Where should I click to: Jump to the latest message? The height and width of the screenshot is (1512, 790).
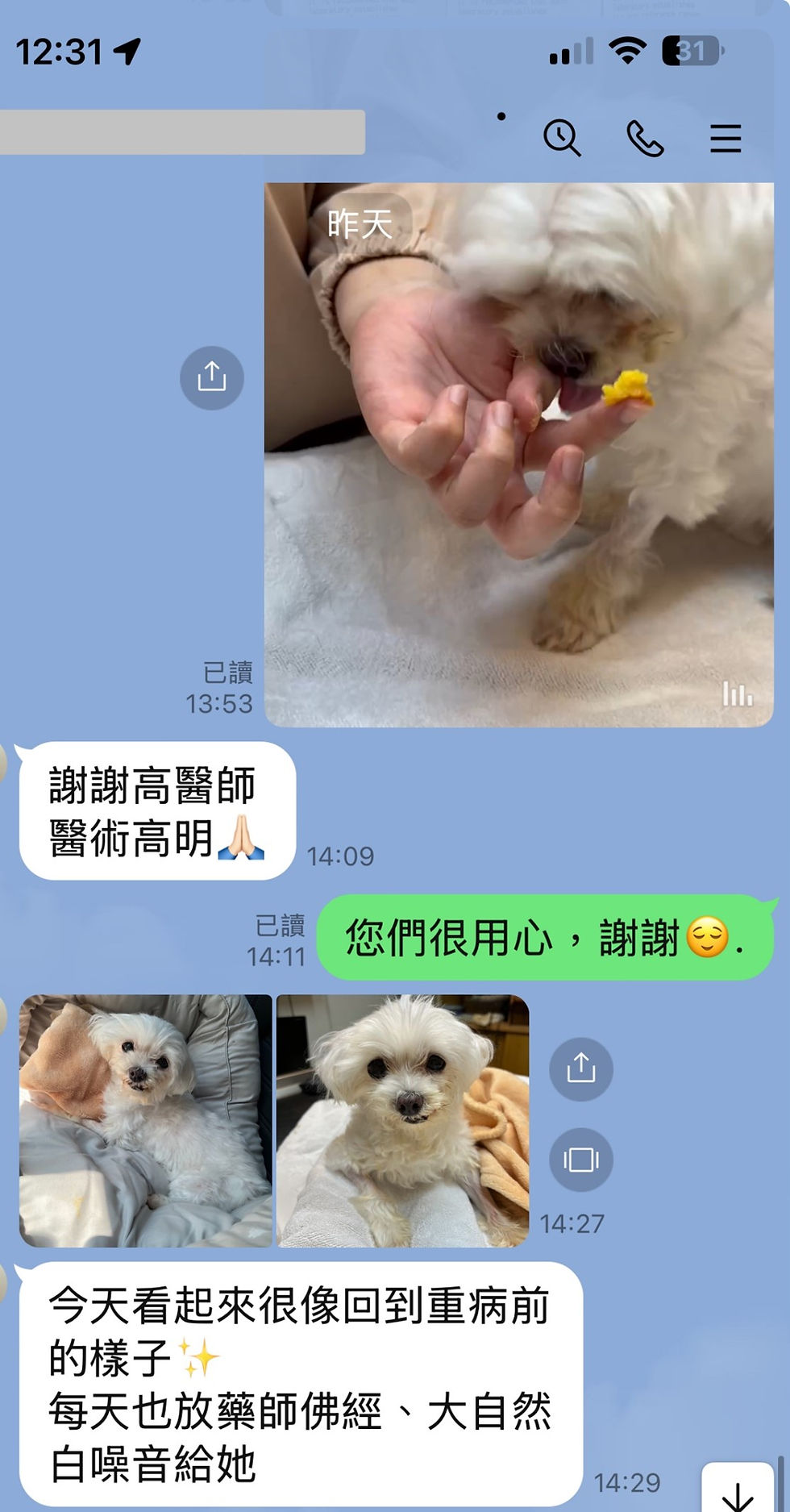point(737,1491)
